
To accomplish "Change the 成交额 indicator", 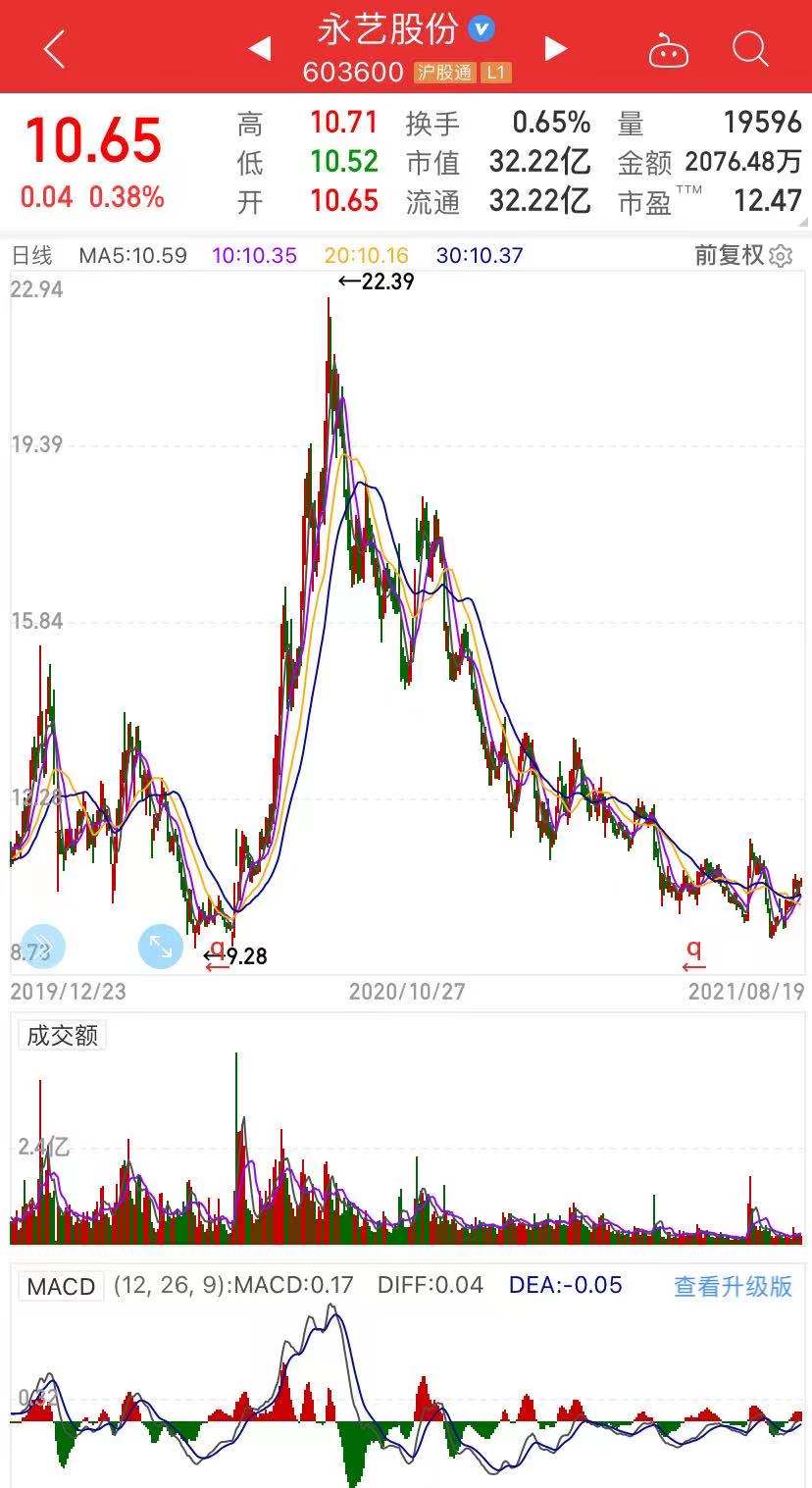I will click(x=63, y=1036).
